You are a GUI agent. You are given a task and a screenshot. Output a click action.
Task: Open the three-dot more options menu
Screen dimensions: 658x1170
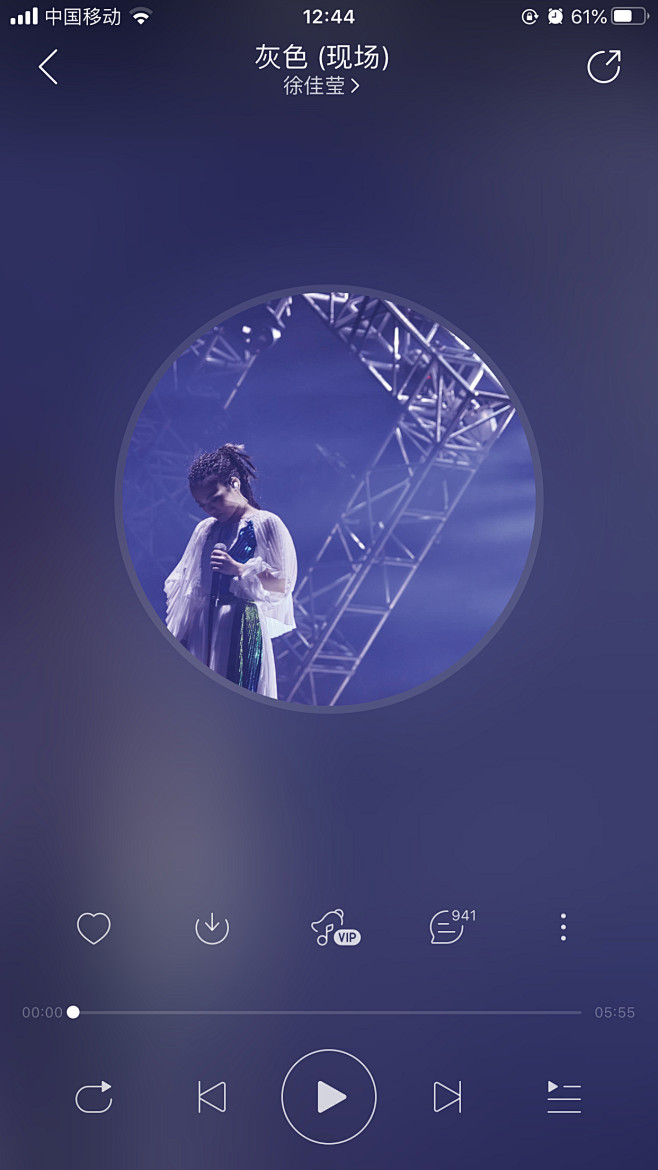563,927
